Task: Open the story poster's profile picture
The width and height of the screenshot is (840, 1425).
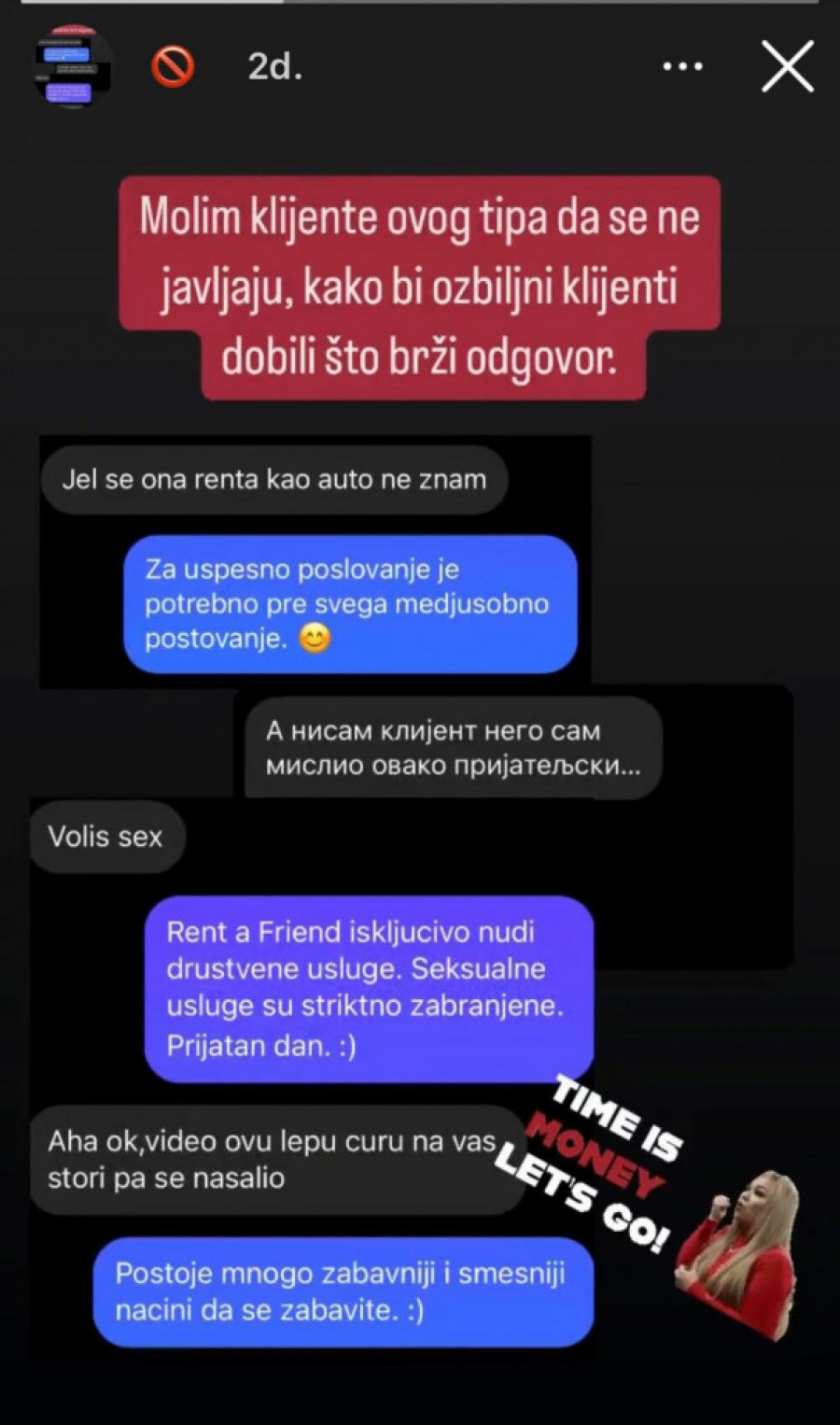Action: pos(73,67)
